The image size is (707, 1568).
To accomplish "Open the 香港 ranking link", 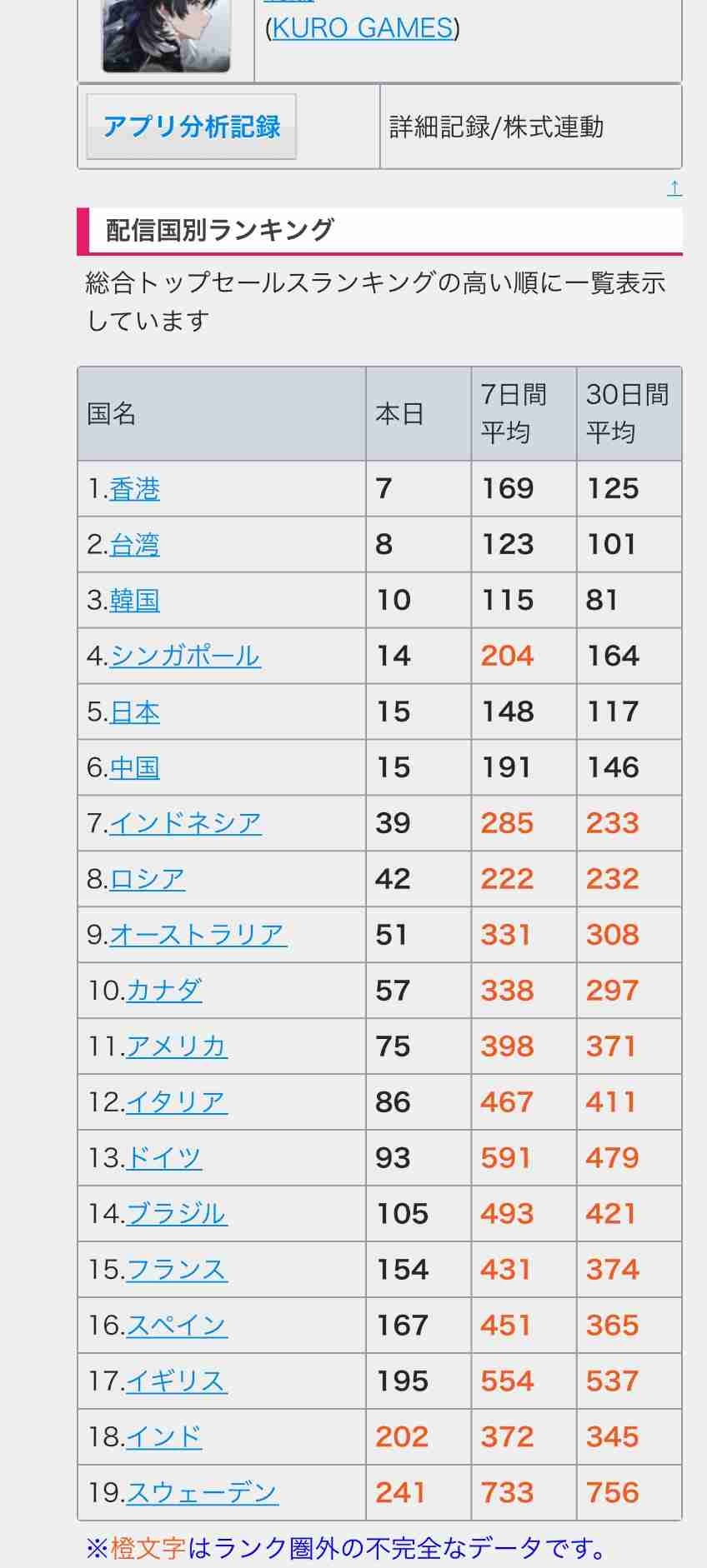I will coord(134,489).
